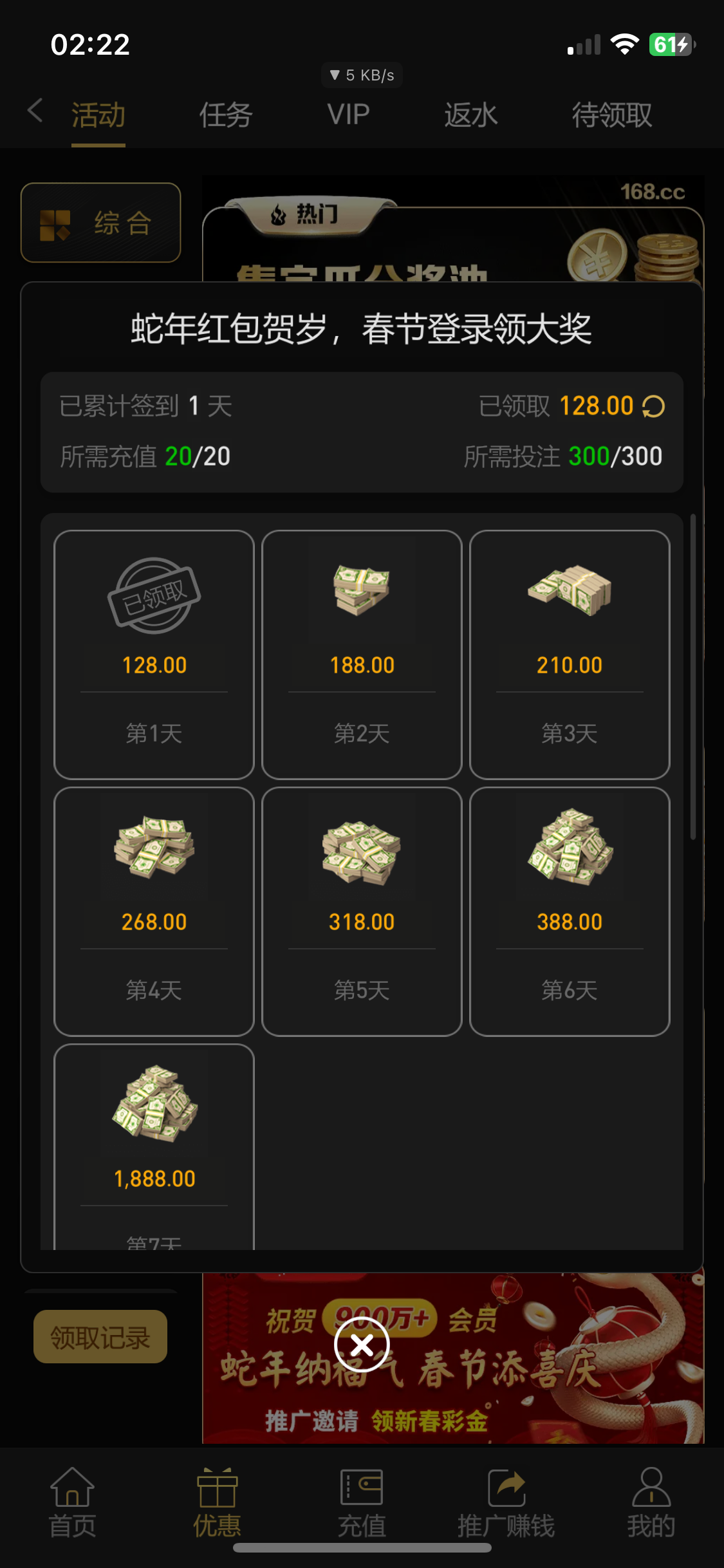Tap the claimed 第1天 128.00 card

154,654
